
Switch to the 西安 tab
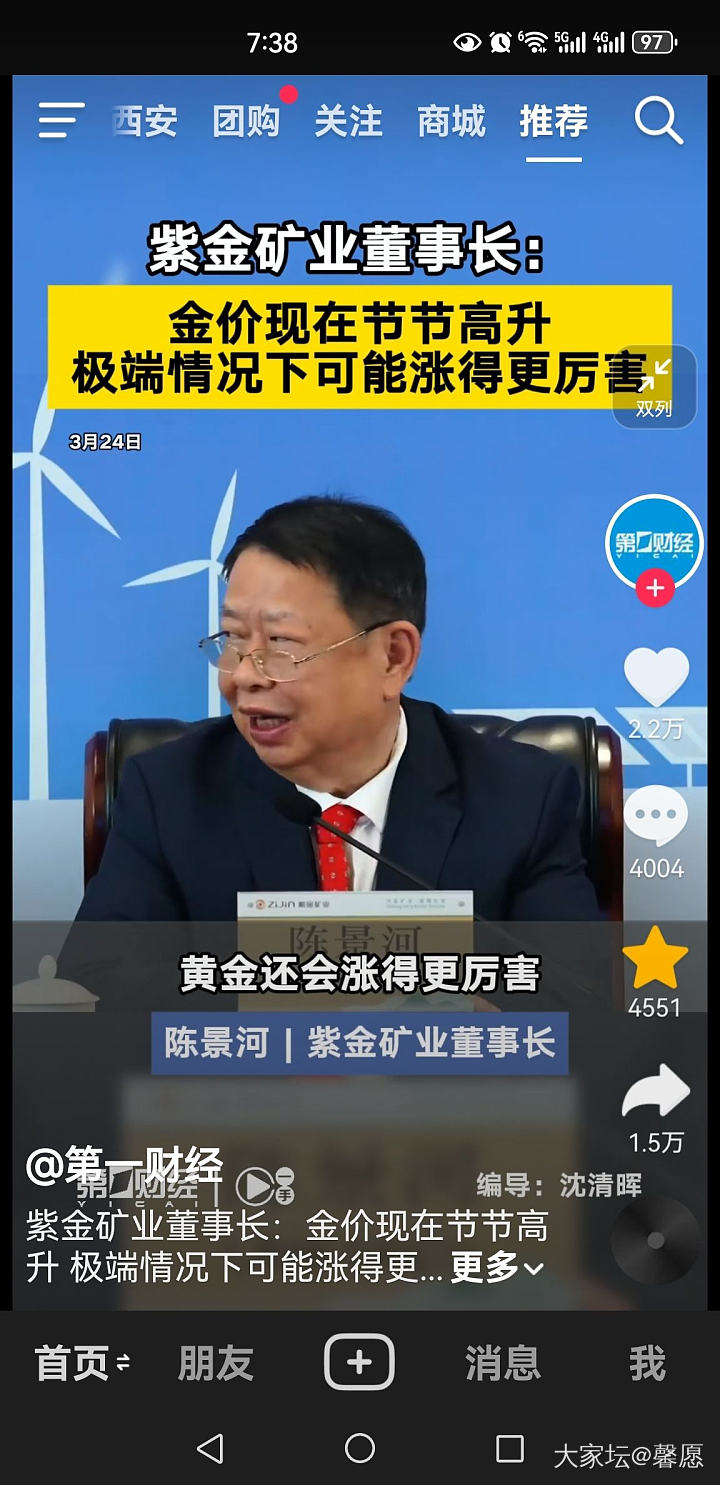[x=145, y=122]
